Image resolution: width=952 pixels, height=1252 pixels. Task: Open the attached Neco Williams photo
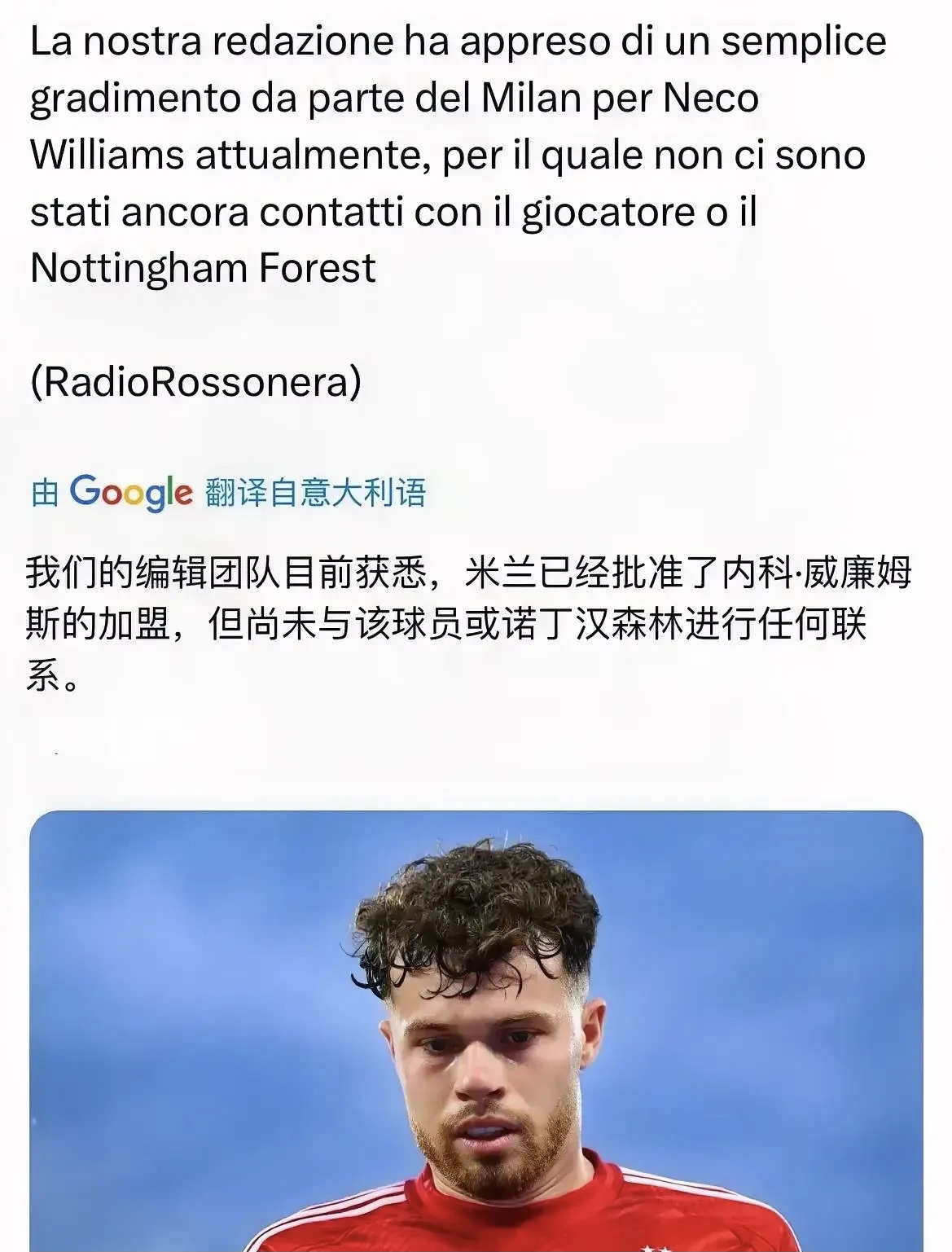(476, 1030)
